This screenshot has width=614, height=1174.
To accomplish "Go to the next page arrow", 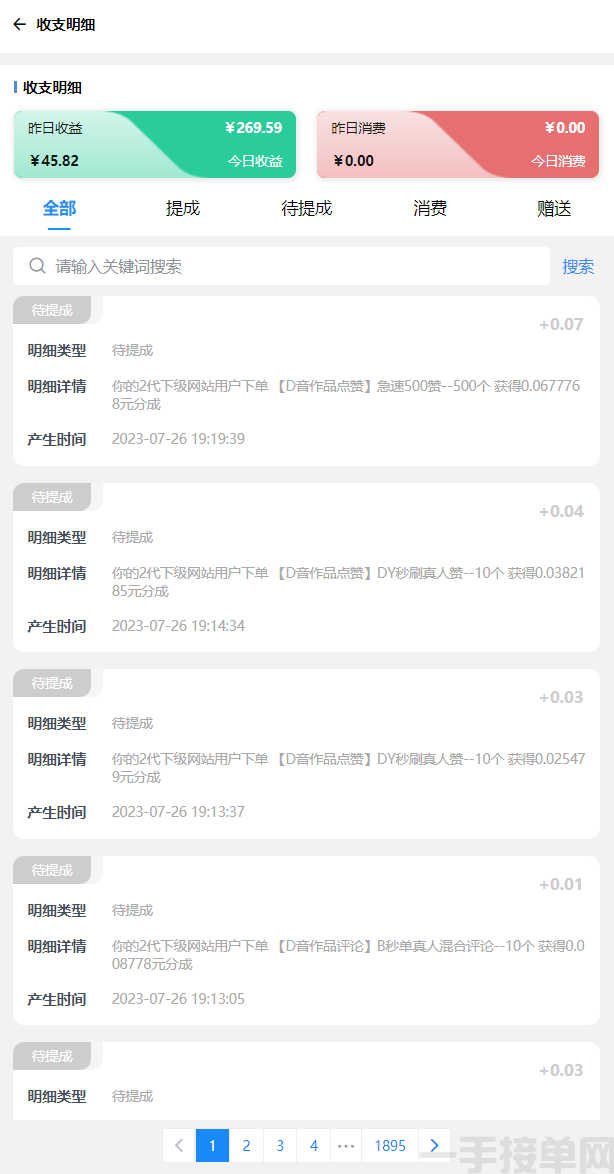I will (434, 1146).
